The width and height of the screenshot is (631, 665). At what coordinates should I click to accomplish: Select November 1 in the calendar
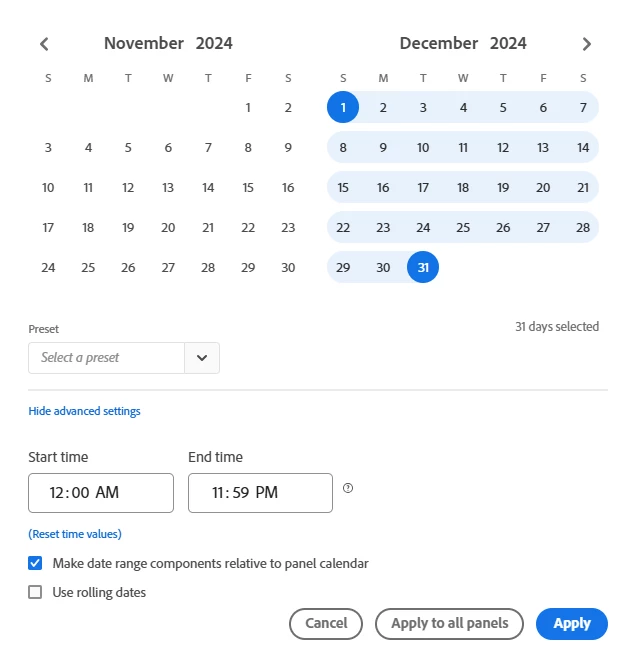(x=248, y=107)
